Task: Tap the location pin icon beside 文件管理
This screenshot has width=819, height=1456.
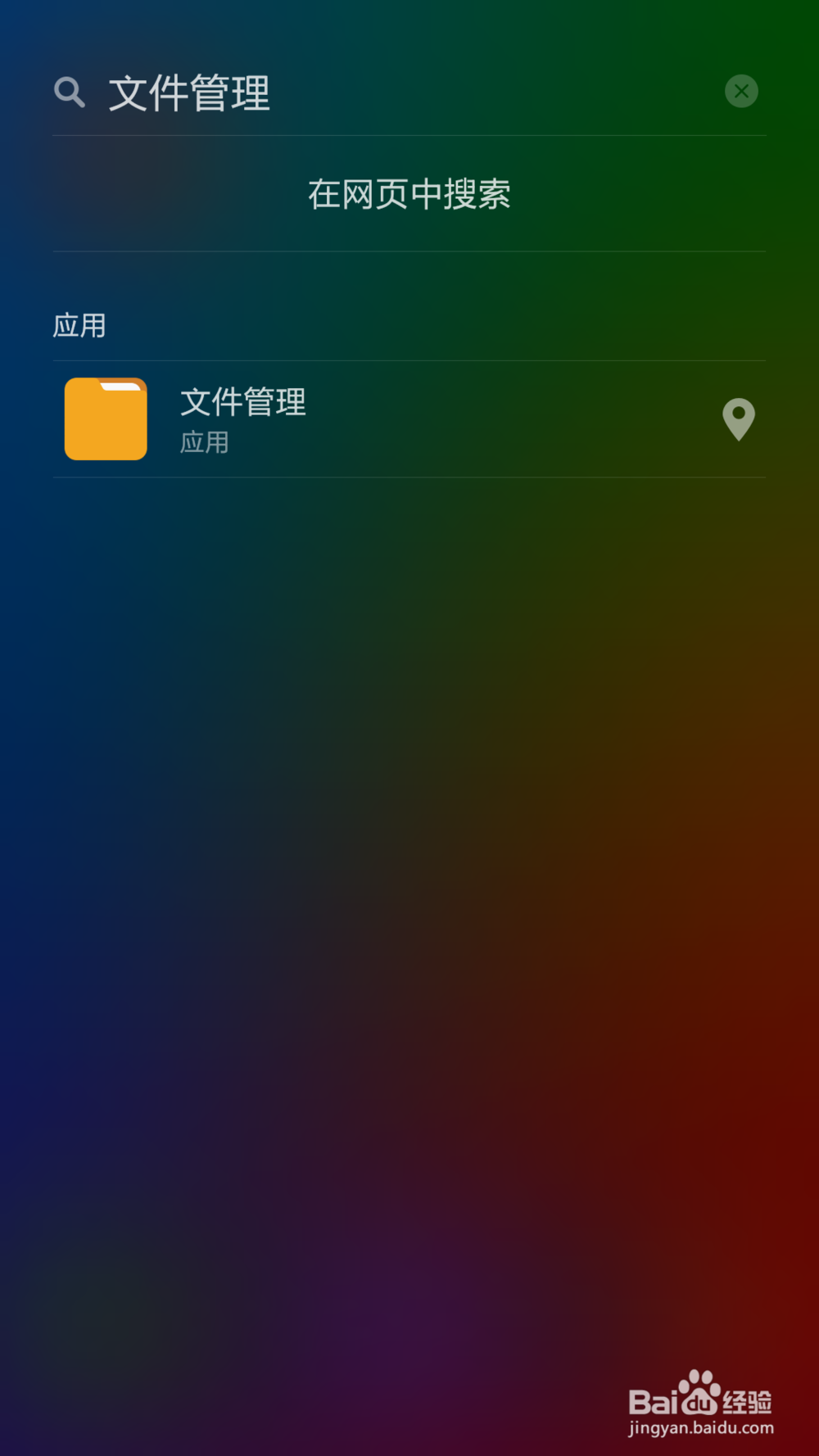Action: 738,420
